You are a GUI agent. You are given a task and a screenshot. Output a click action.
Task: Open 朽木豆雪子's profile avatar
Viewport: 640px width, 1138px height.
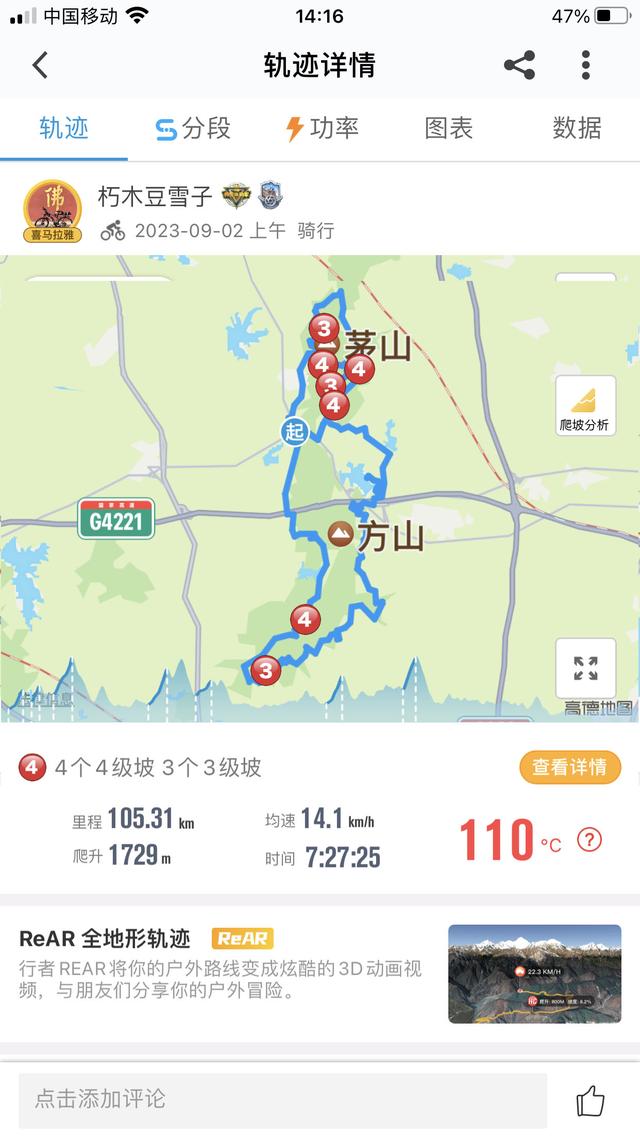52,210
